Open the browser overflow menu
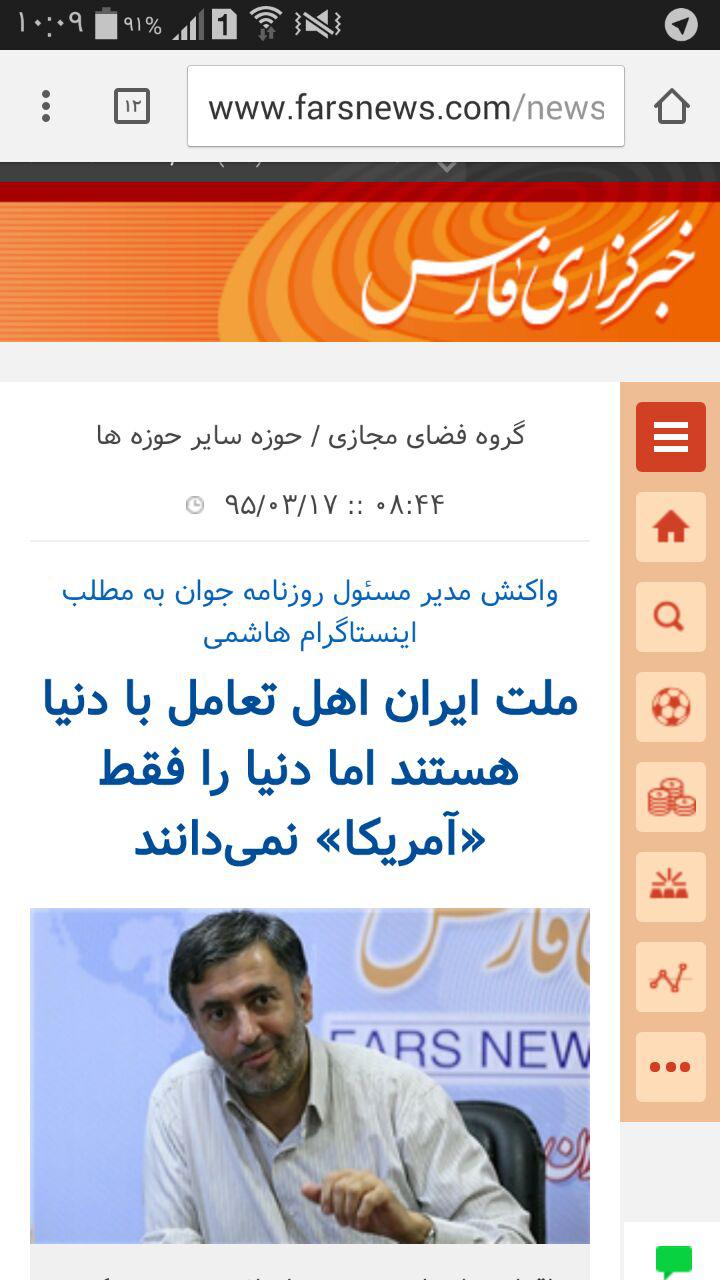 (45, 106)
